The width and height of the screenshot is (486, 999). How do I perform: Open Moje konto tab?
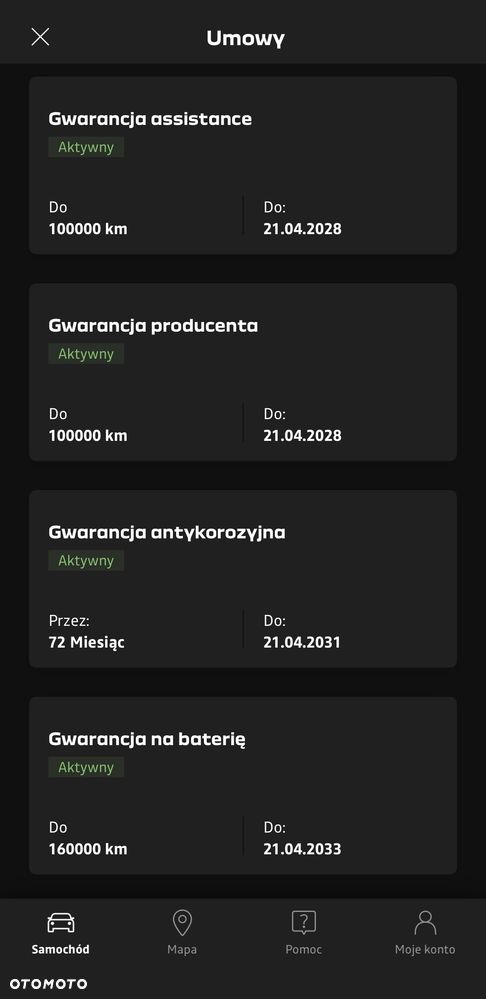click(425, 932)
